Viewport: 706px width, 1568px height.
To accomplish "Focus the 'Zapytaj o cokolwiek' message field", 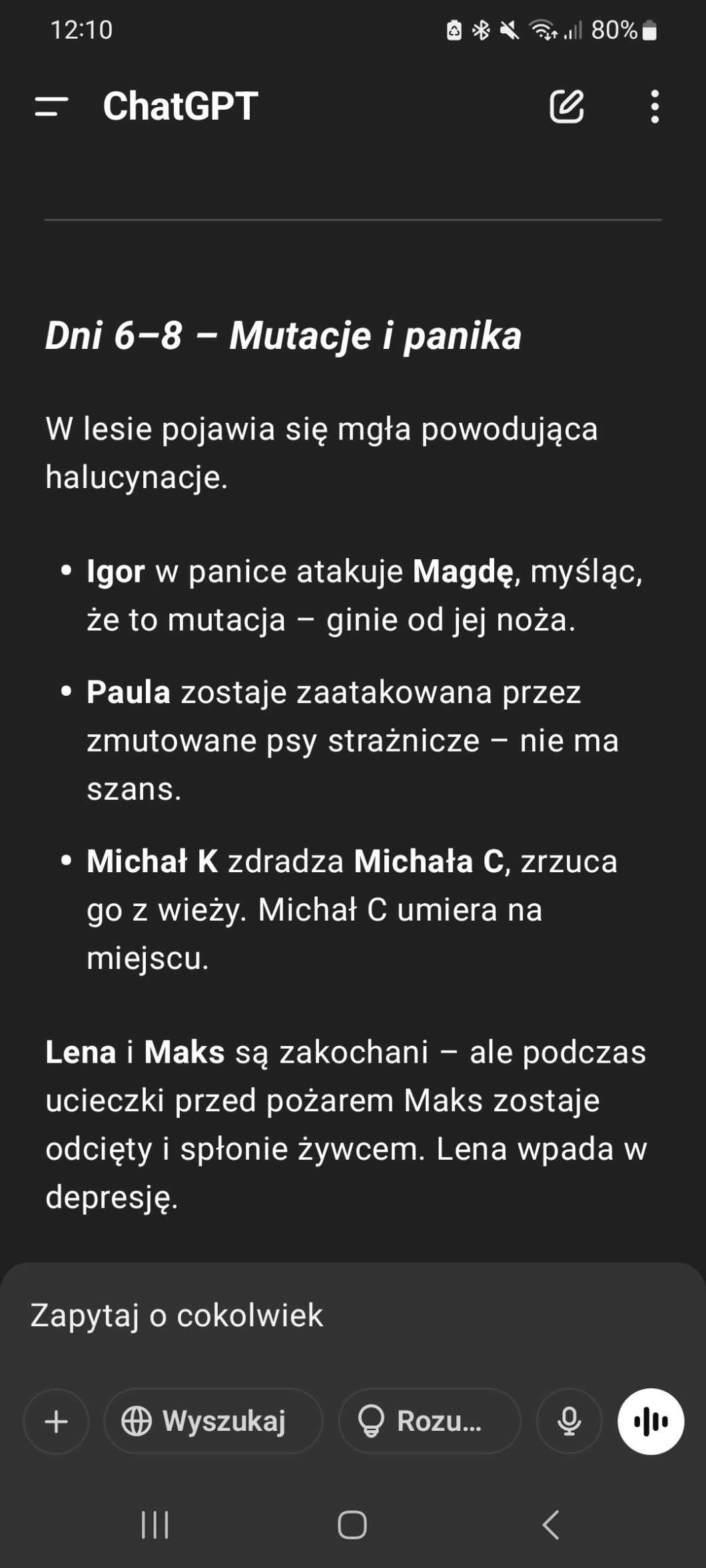I will tap(333, 1315).
